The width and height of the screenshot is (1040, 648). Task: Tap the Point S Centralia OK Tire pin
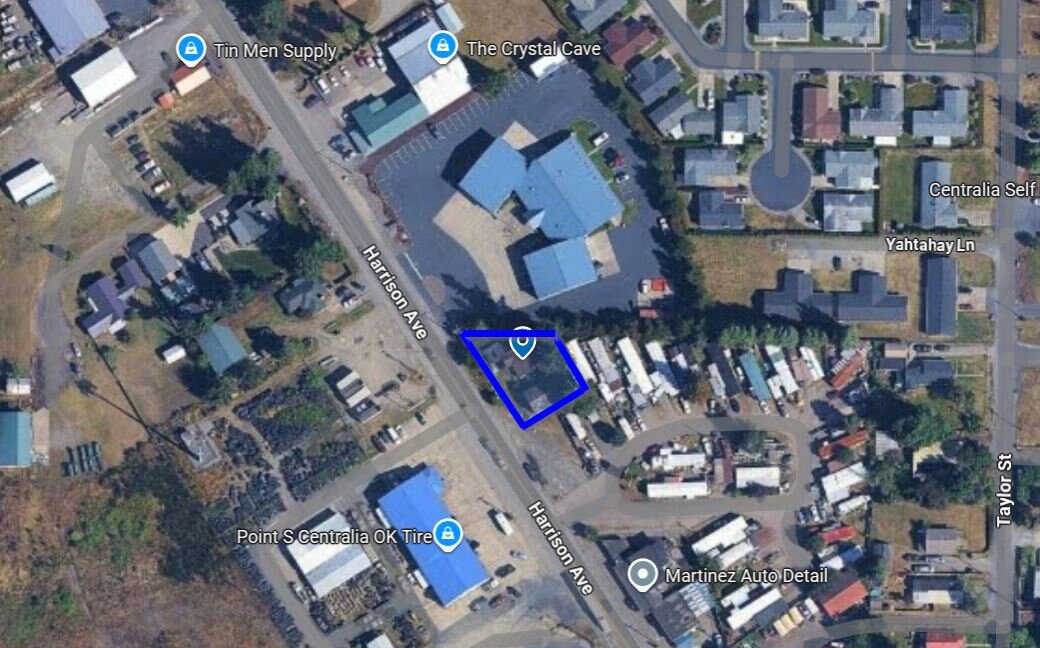[448, 534]
